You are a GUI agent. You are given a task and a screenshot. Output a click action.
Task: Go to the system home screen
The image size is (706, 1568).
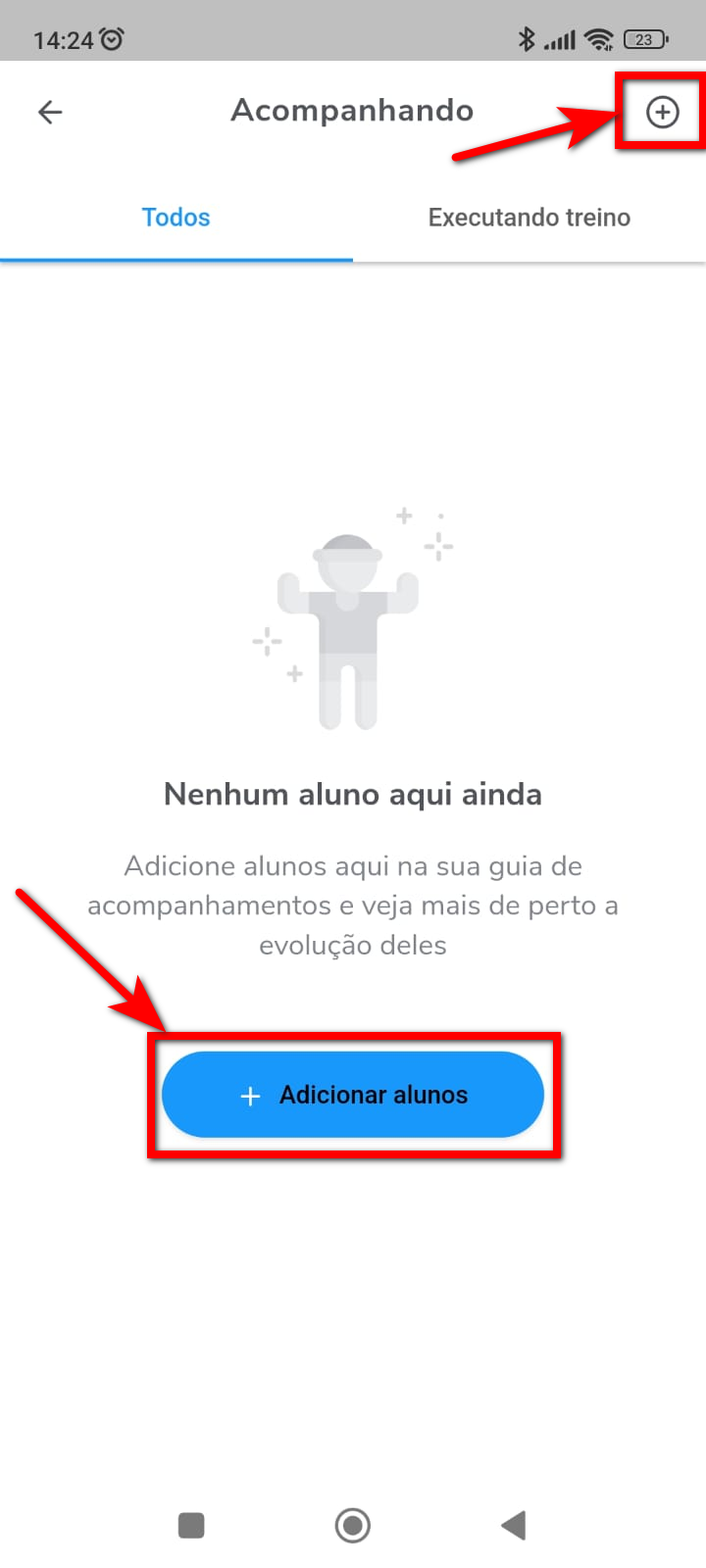[353, 1525]
